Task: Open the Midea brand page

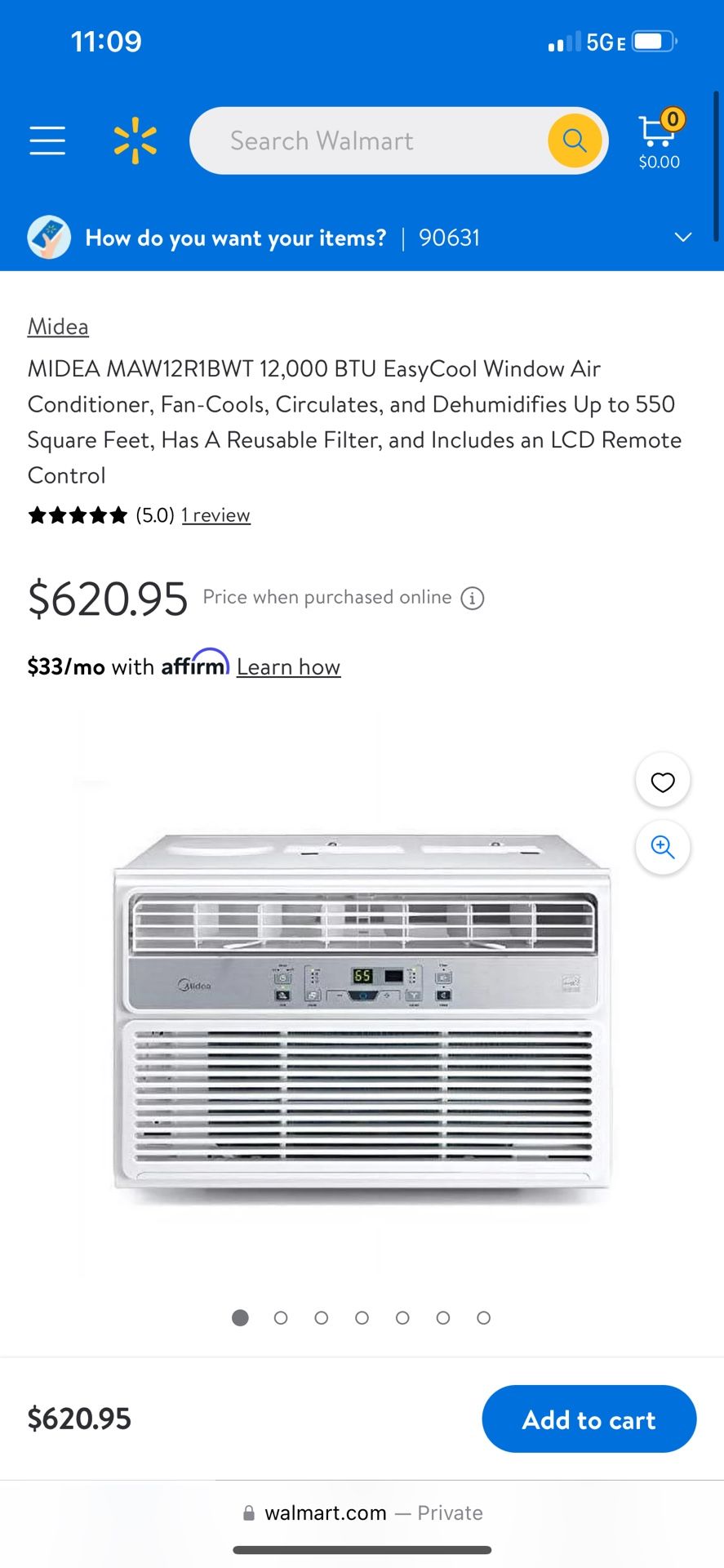Action: (x=57, y=326)
